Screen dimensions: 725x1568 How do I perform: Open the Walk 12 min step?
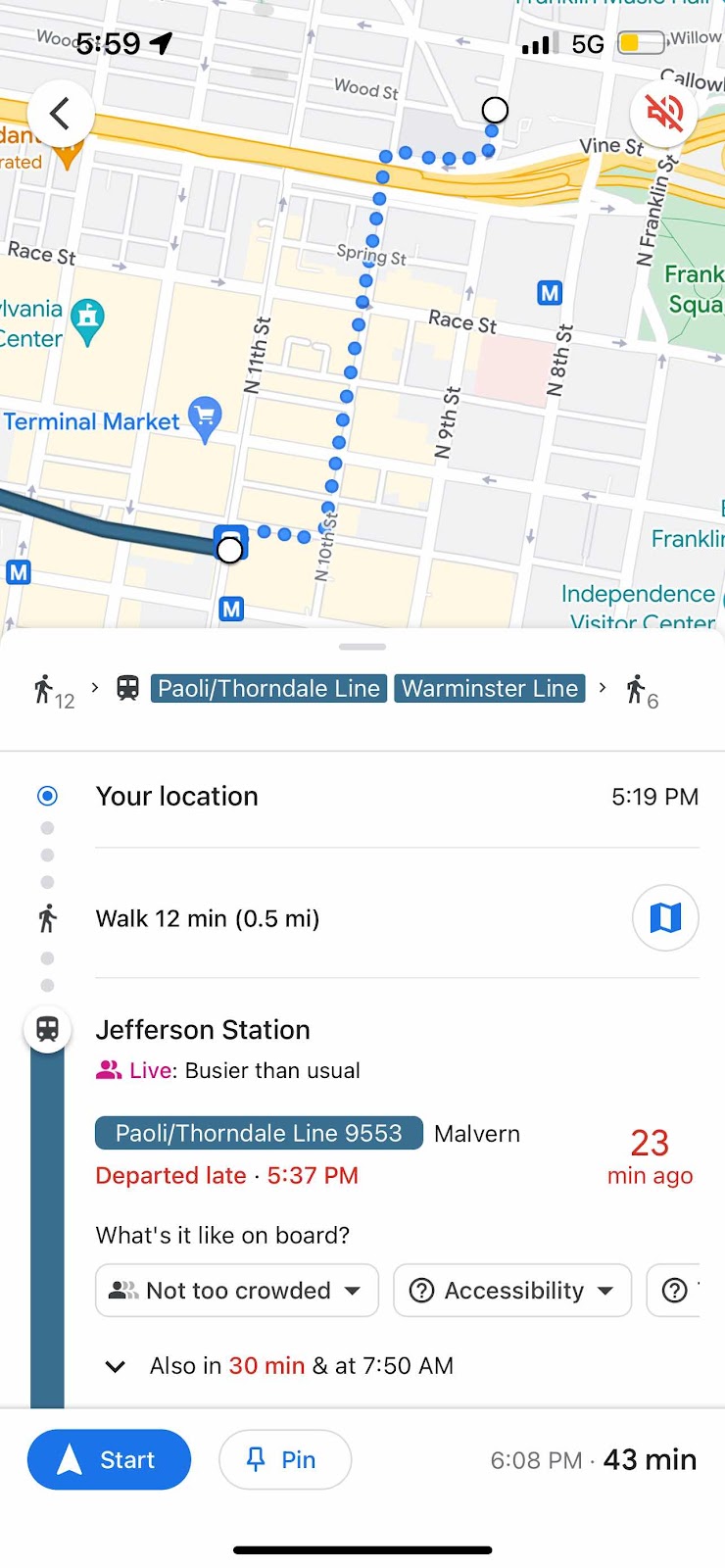[x=208, y=918]
